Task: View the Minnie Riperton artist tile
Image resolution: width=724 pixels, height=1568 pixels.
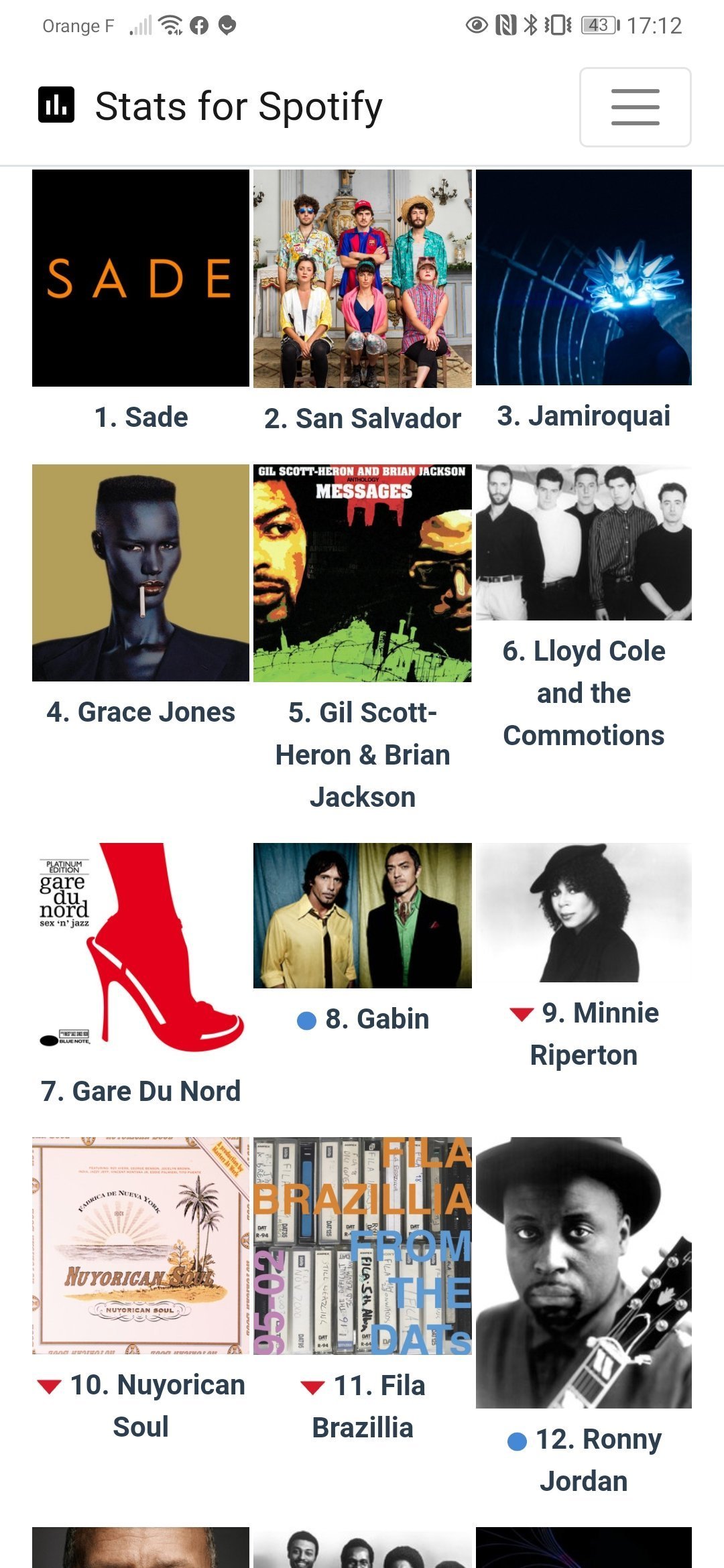Action: click(x=583, y=913)
